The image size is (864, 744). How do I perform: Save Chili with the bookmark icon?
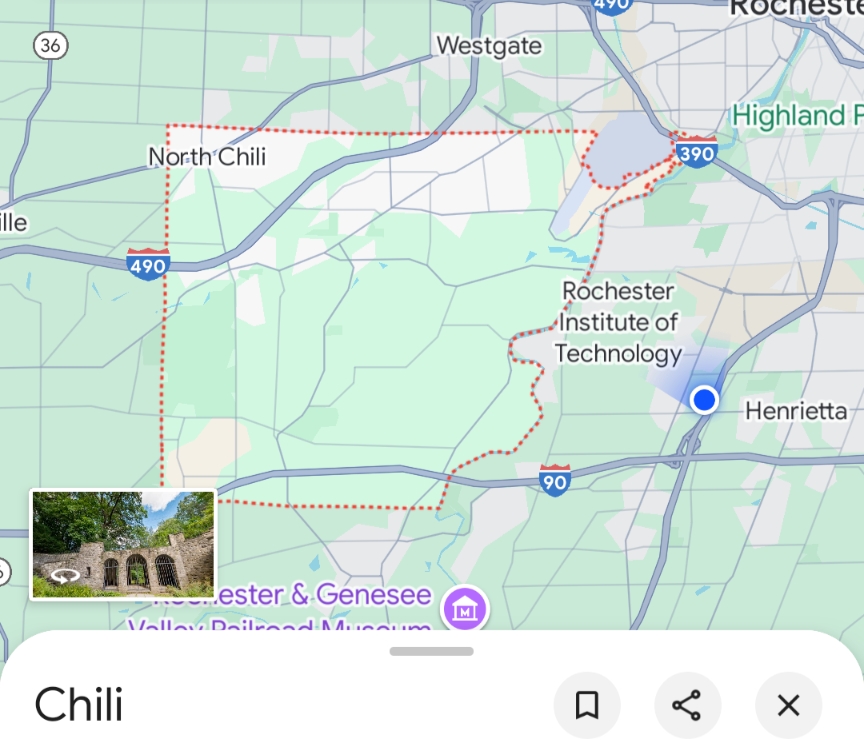(587, 706)
